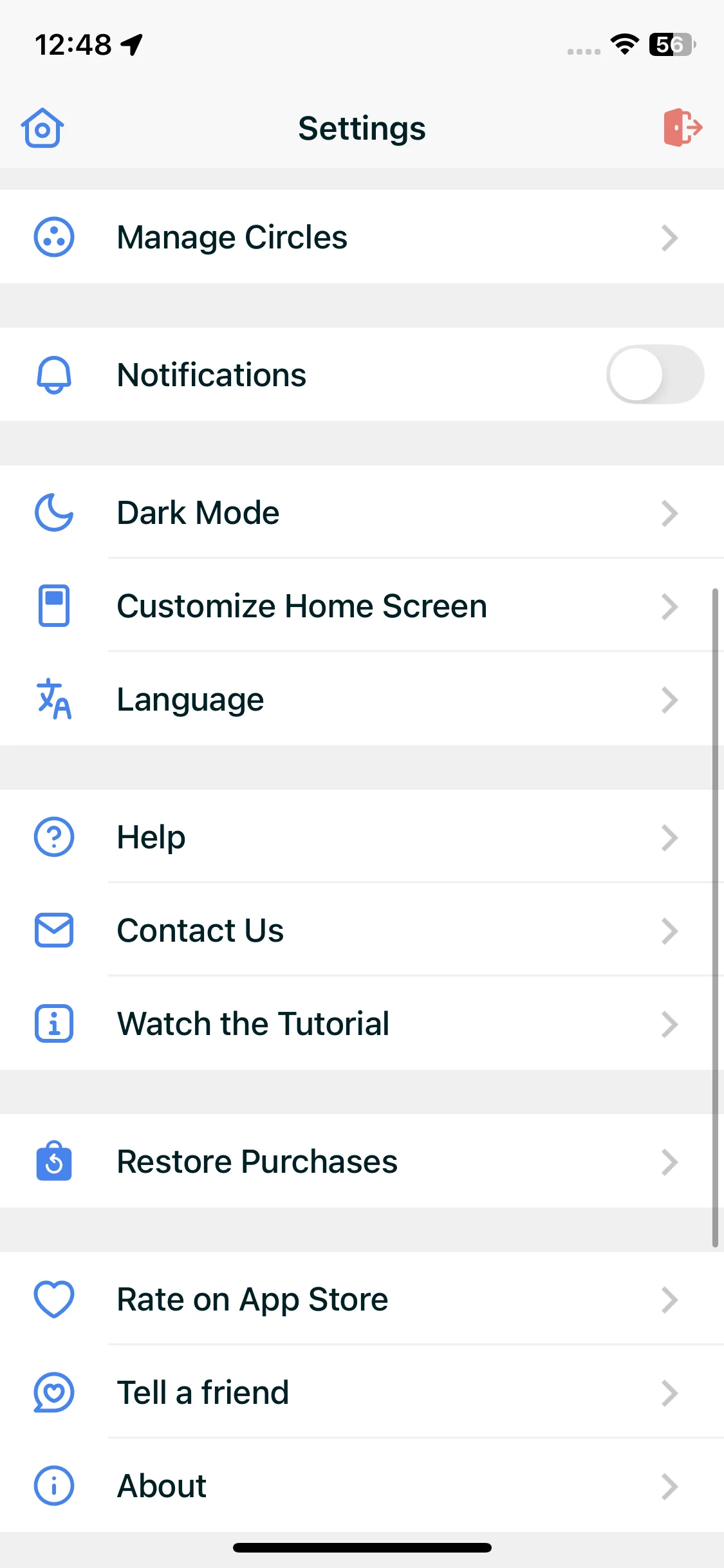Open the Help section
The width and height of the screenshot is (724, 1568).
coord(362,837)
